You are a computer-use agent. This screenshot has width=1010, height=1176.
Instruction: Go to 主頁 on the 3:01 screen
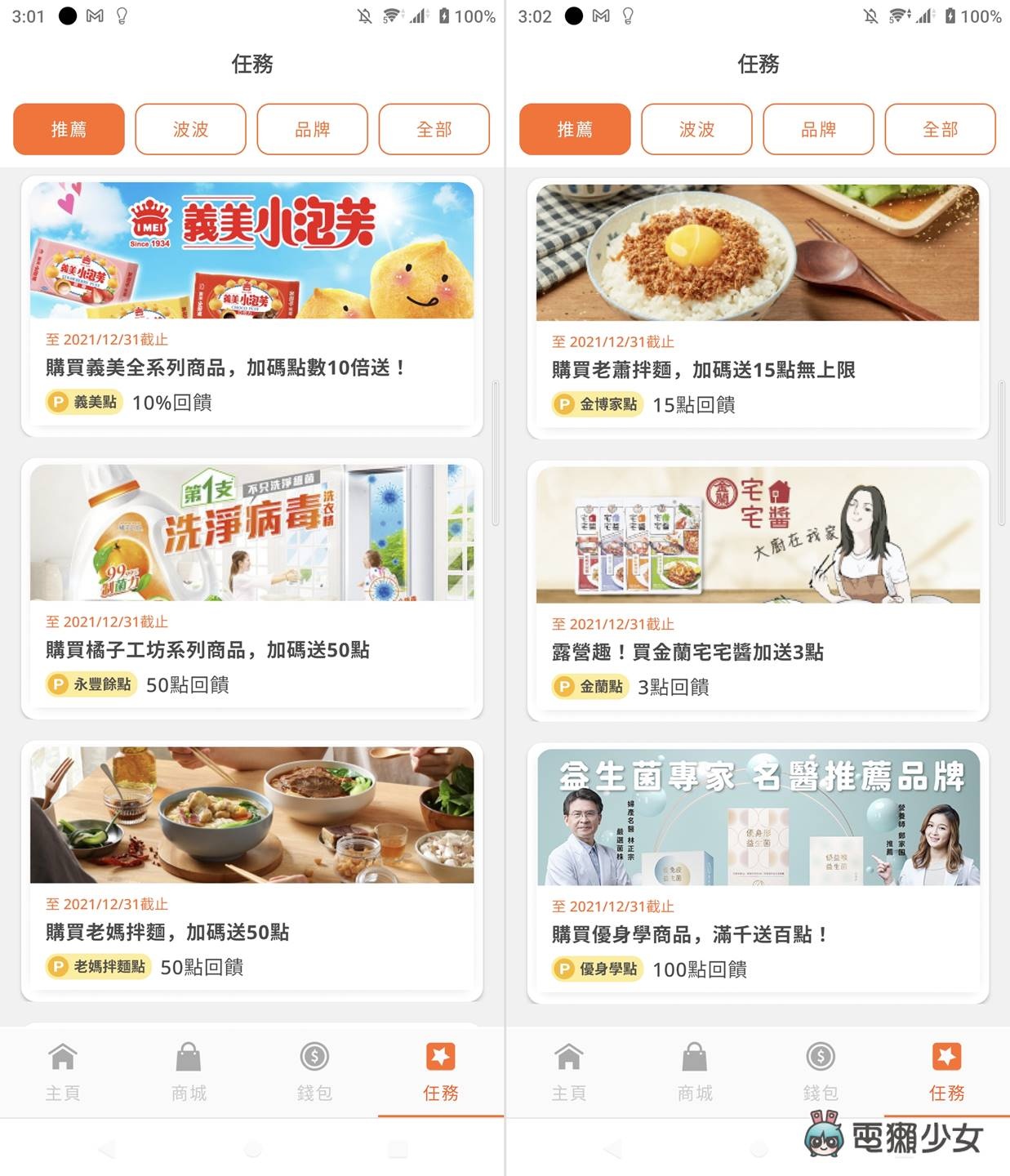click(x=63, y=1071)
